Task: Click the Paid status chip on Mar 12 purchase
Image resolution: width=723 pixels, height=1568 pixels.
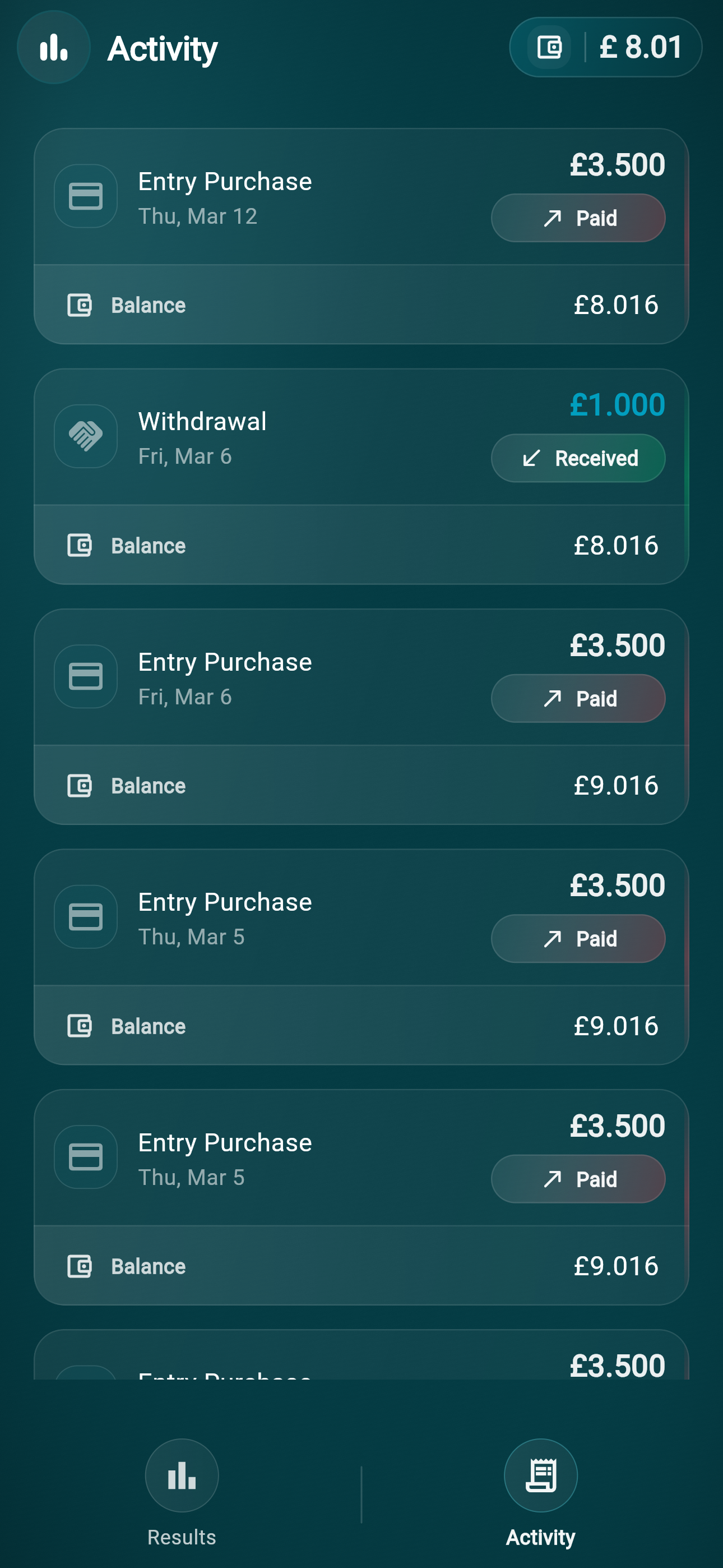Action: (x=577, y=217)
